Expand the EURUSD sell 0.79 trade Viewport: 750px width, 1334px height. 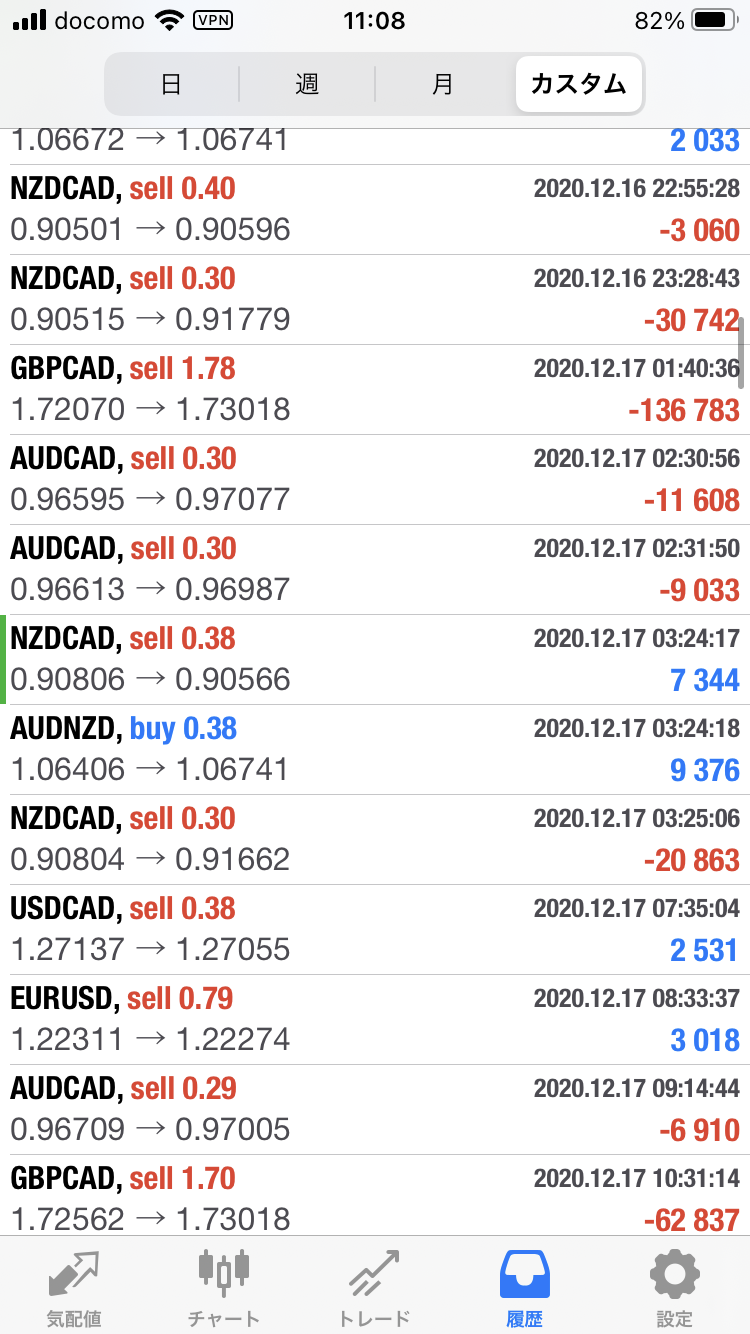pos(375,1020)
